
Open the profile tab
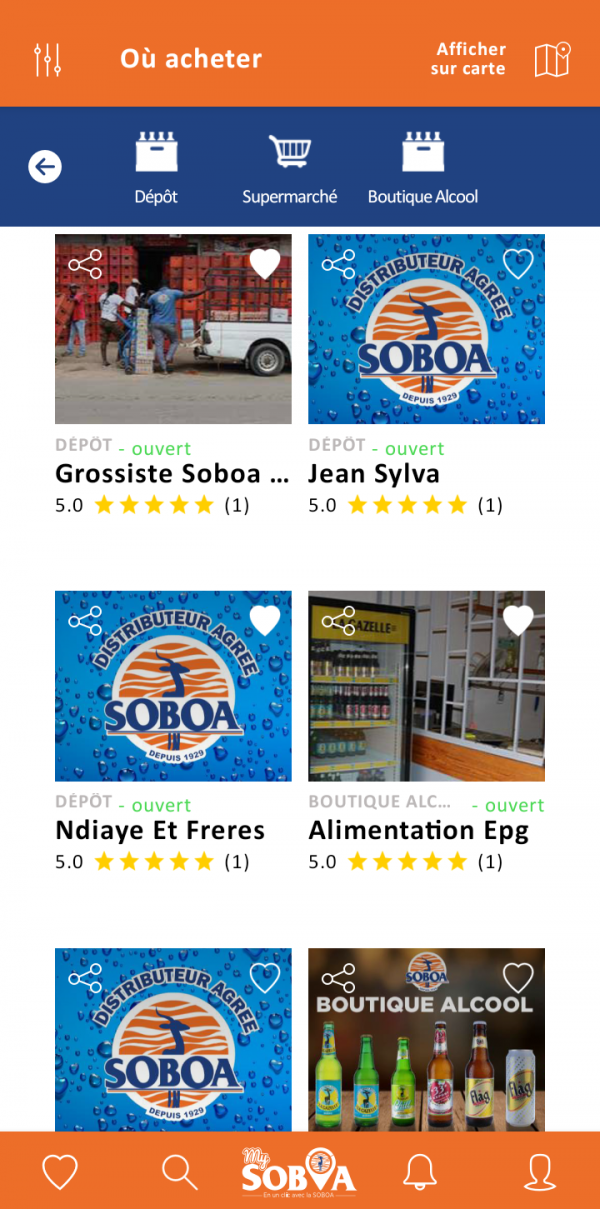click(540, 1171)
